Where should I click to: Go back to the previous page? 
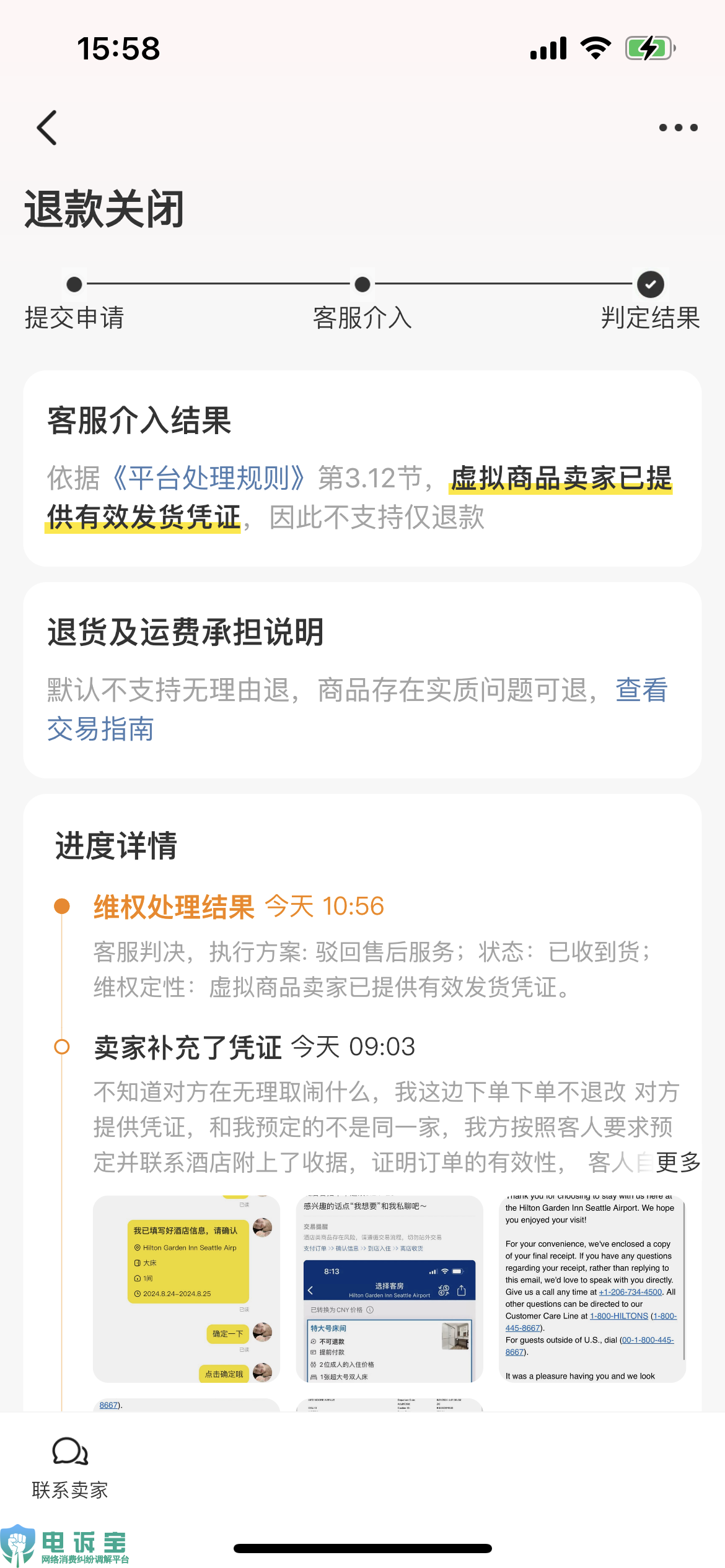pyautogui.click(x=47, y=128)
